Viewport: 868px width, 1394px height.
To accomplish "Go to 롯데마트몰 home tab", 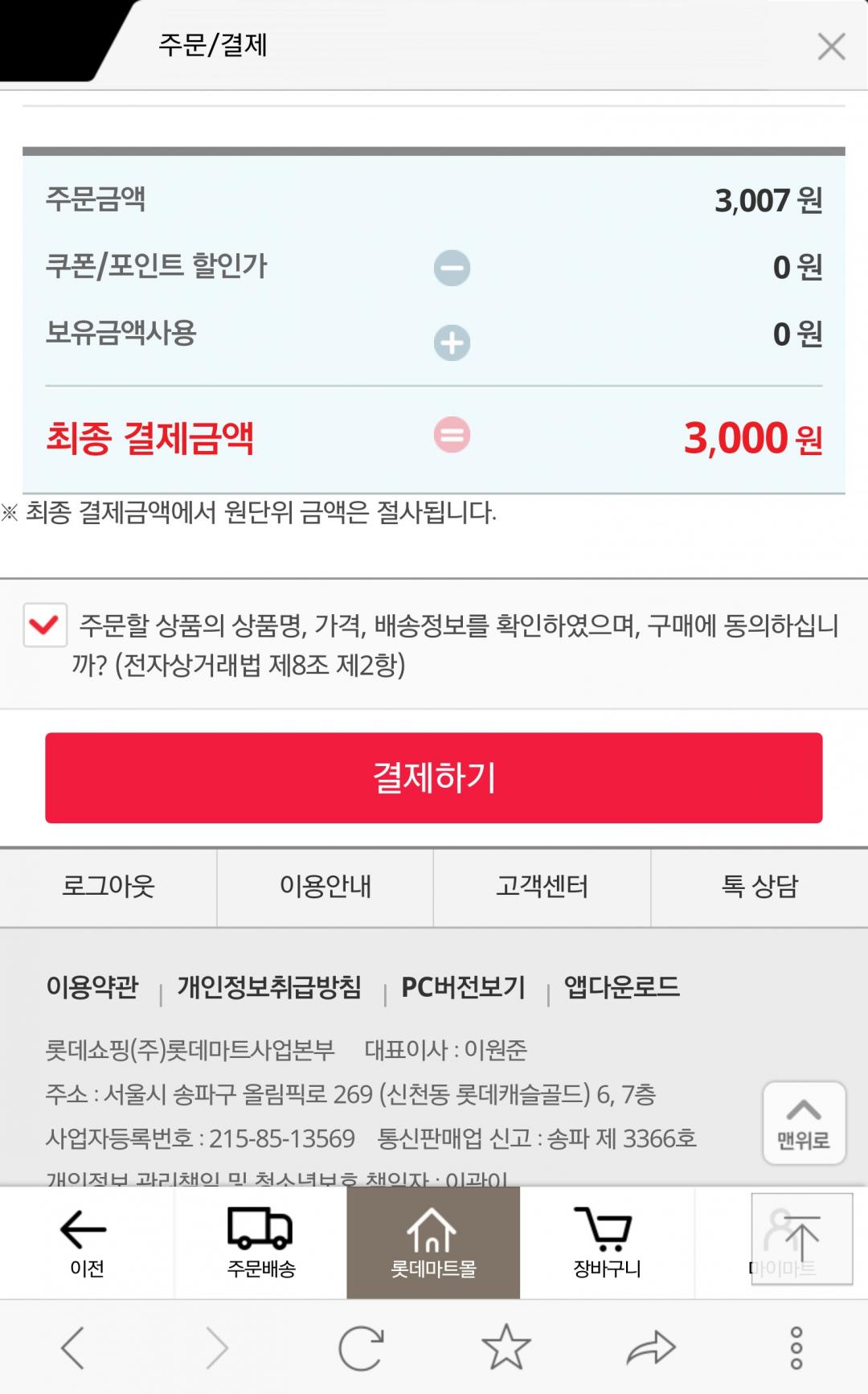I will (433, 1243).
